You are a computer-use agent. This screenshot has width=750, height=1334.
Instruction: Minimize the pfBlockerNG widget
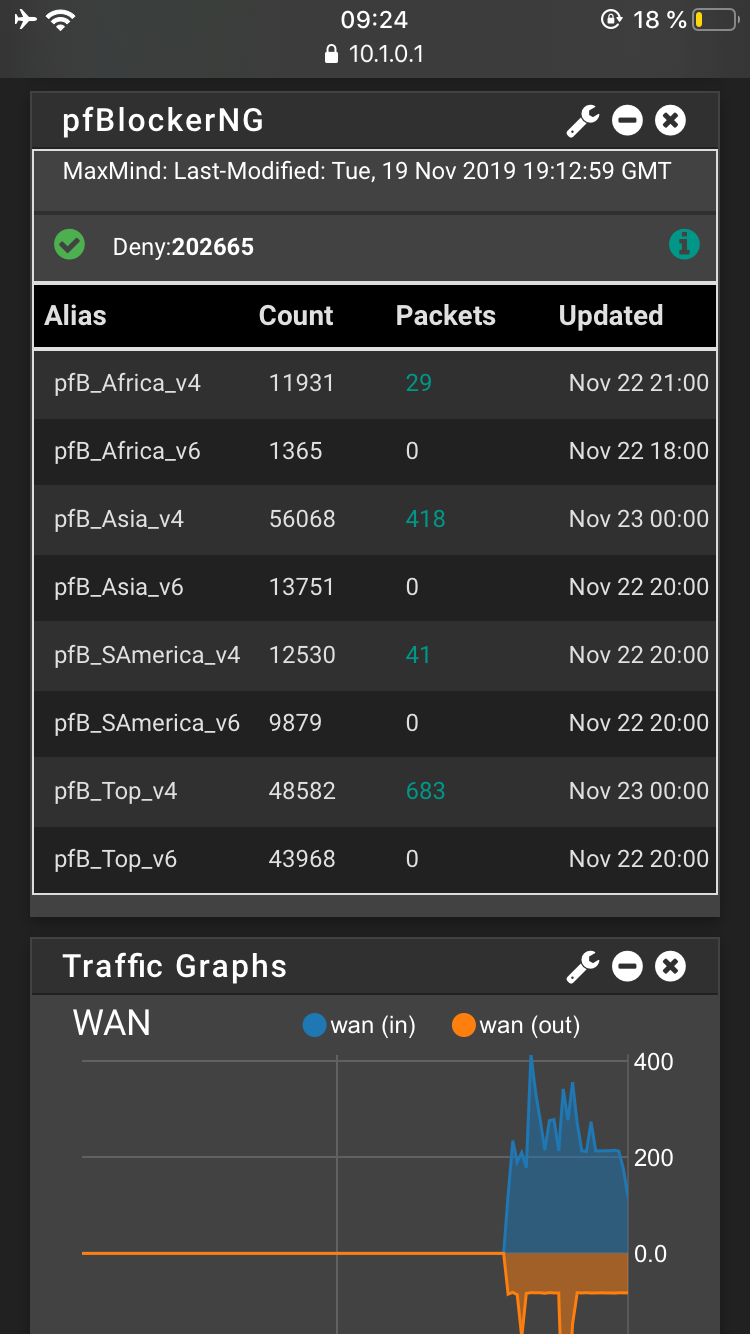(x=627, y=121)
